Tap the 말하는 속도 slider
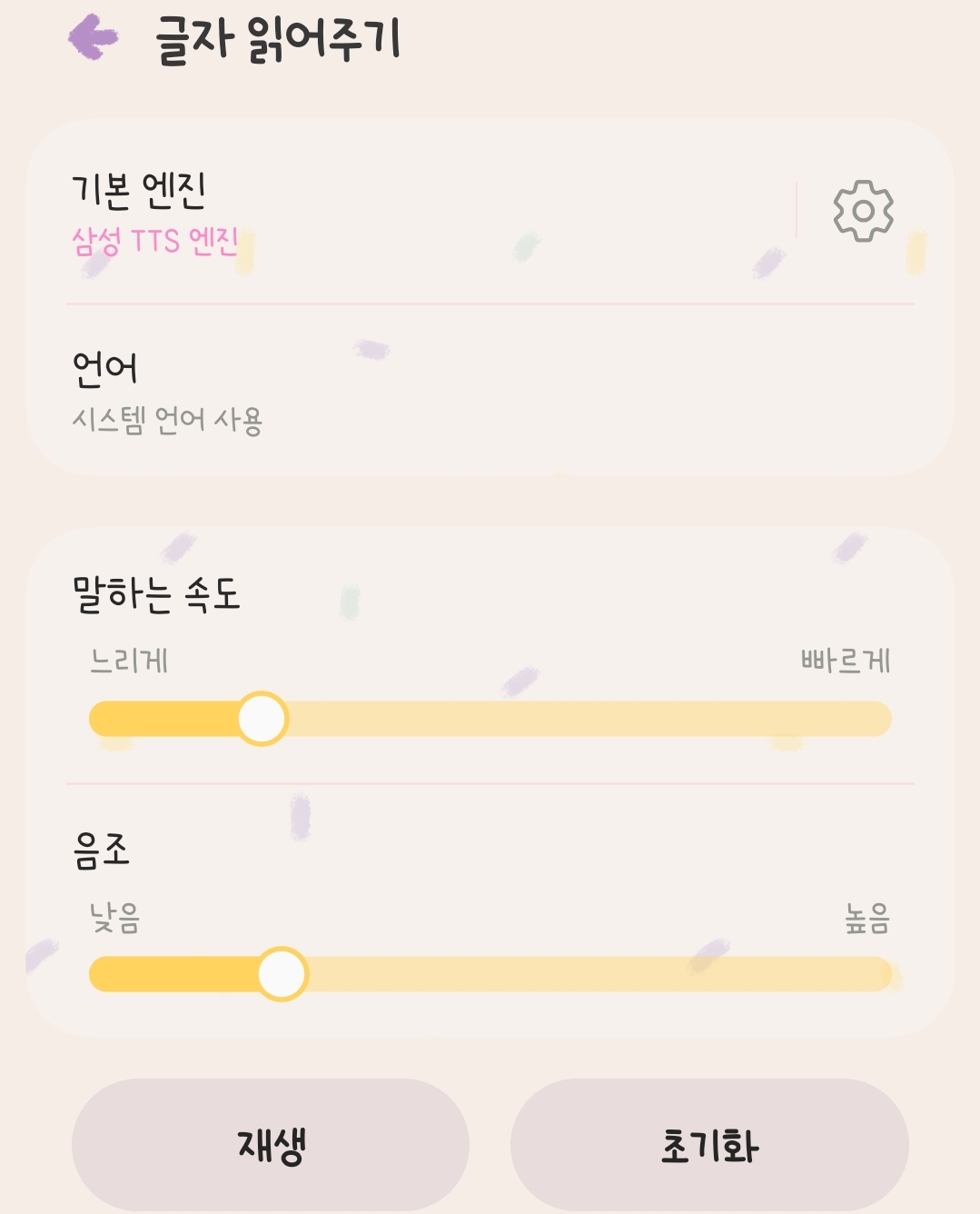This screenshot has width=980, height=1214. click(490, 719)
